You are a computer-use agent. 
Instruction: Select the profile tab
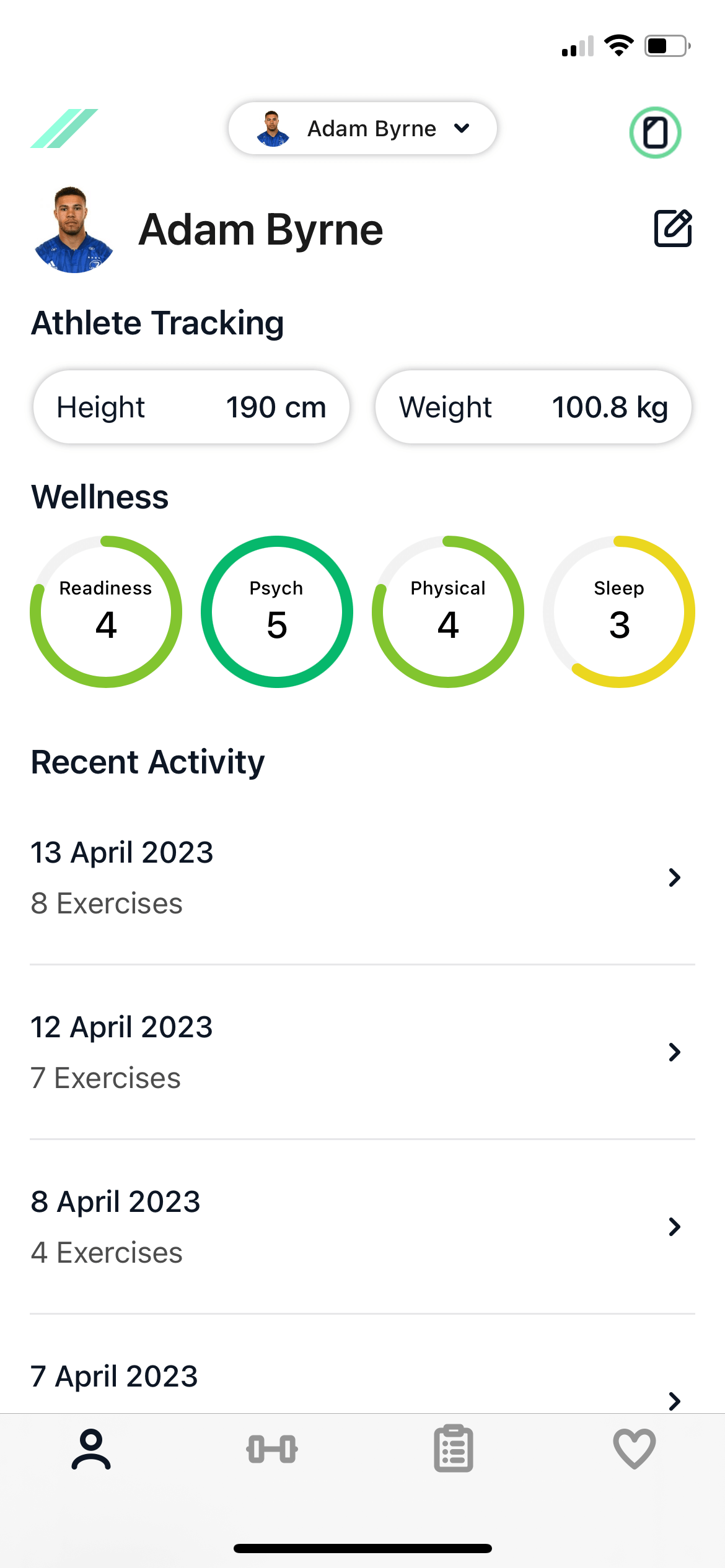[x=91, y=1449]
